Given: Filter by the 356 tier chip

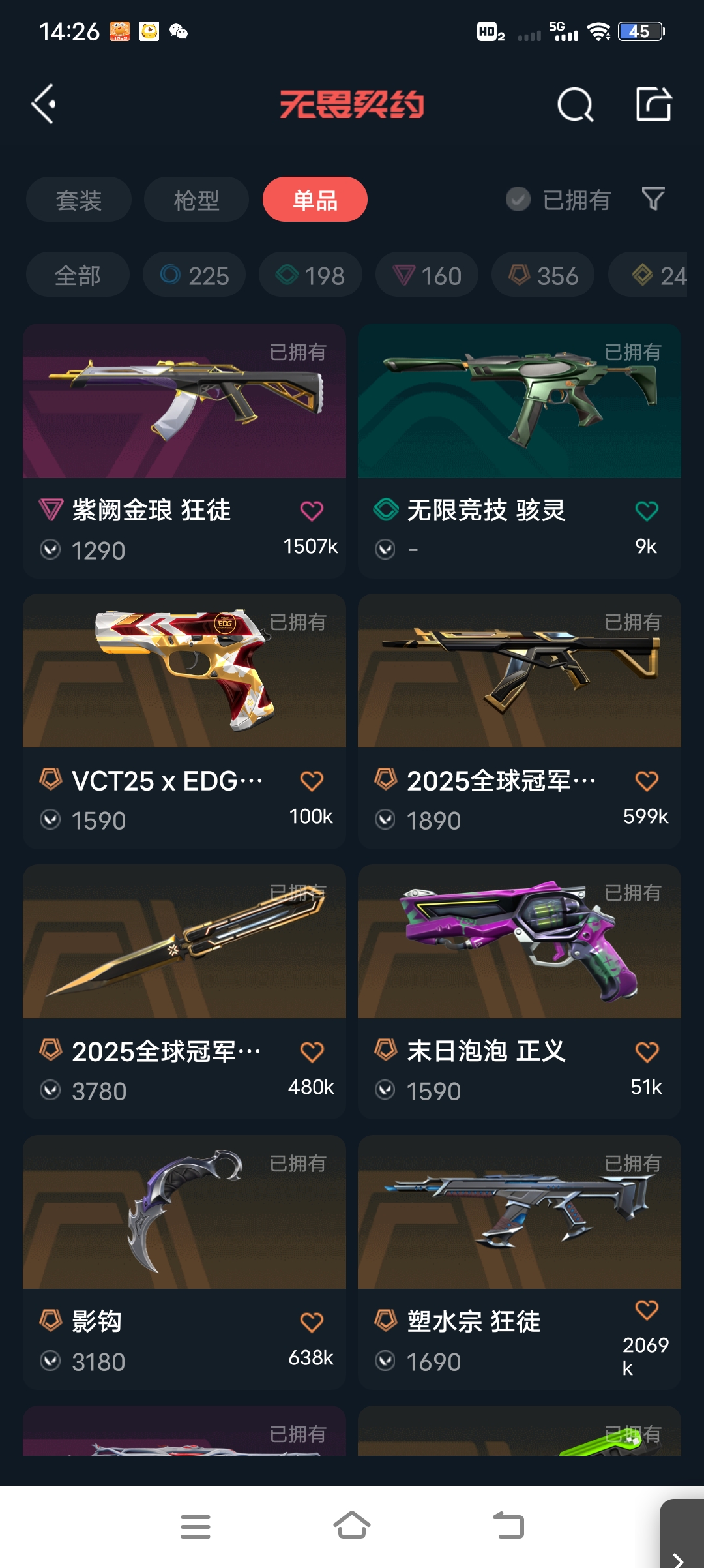Looking at the screenshot, I should click(543, 275).
